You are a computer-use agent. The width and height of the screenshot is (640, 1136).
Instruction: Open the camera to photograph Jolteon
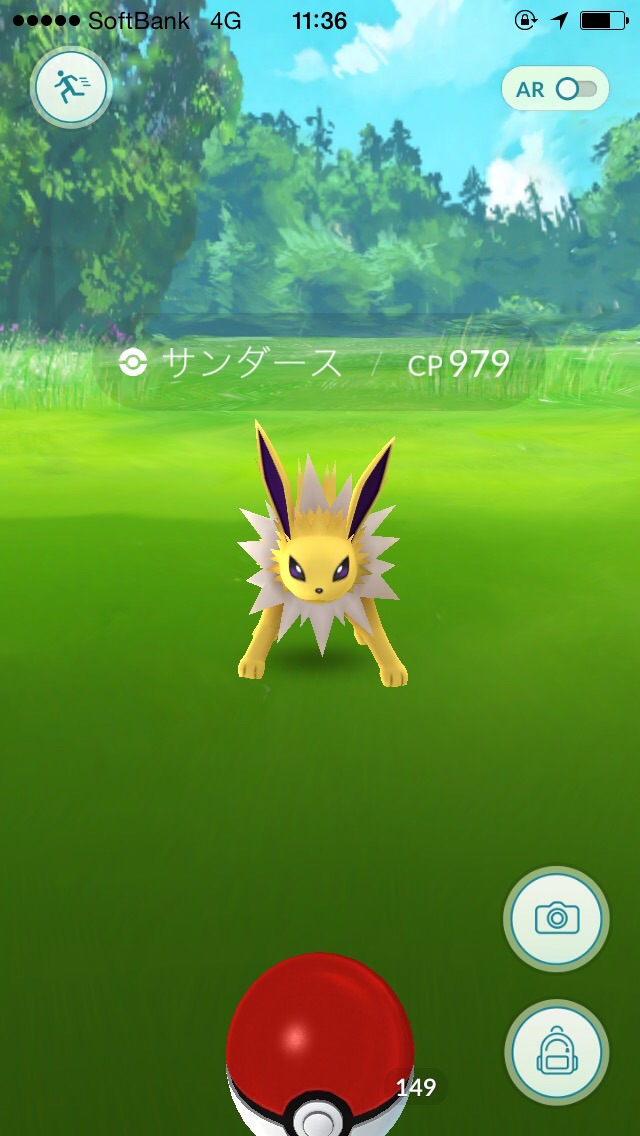557,919
